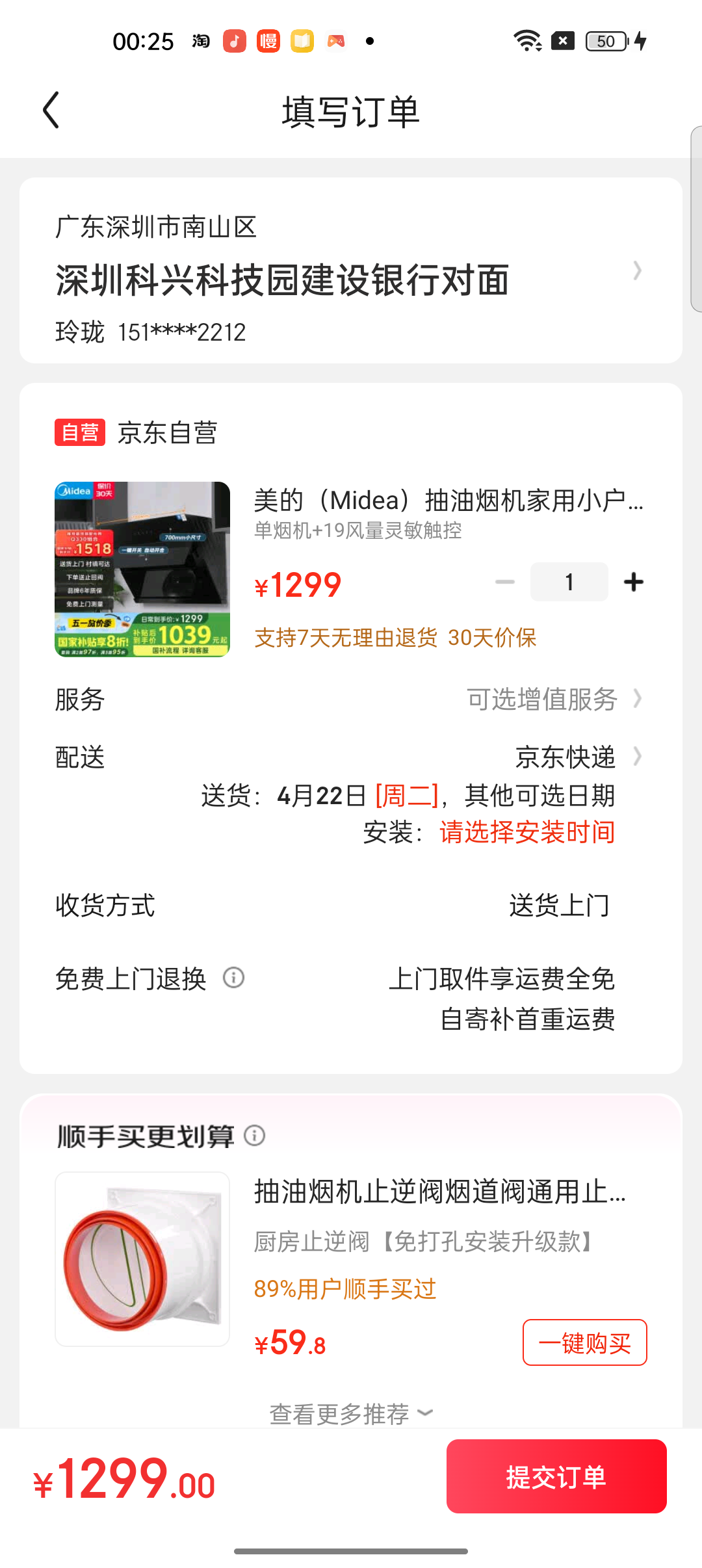Tap the quantity field showing 1
The image size is (702, 1568).
click(569, 582)
